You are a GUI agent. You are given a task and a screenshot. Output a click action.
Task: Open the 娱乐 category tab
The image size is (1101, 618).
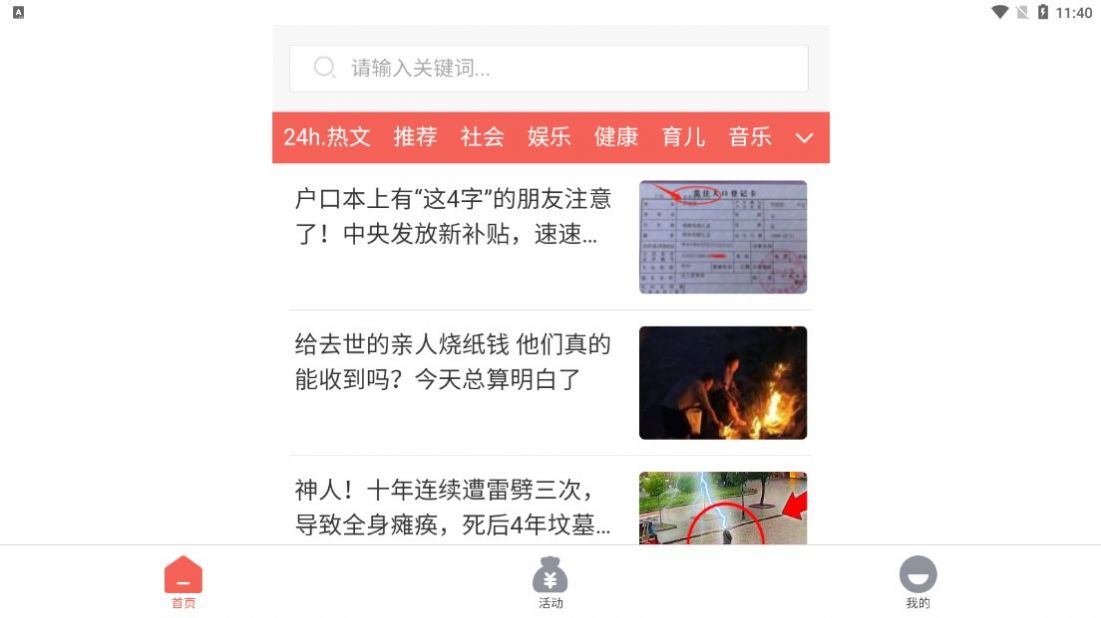(x=549, y=137)
